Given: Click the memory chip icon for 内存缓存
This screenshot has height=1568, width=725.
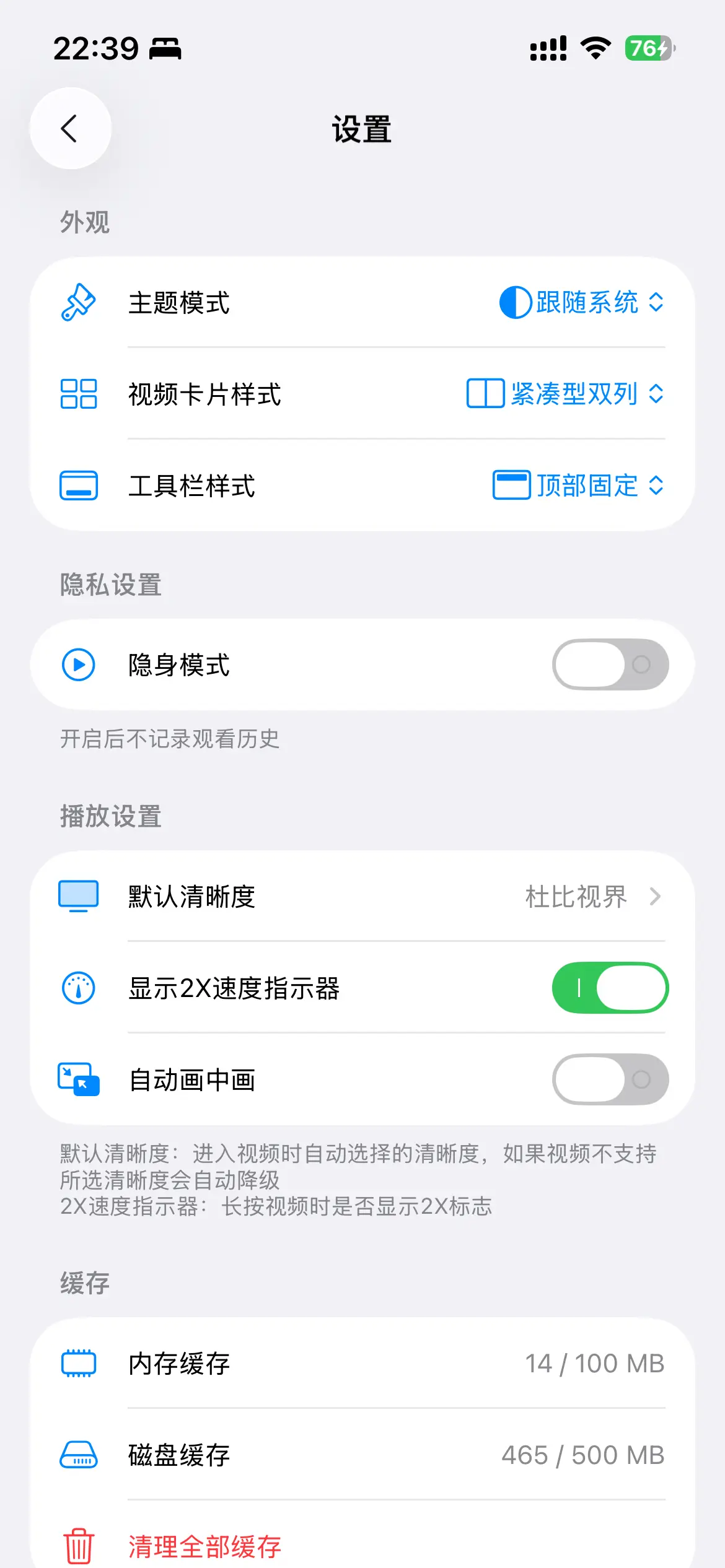Looking at the screenshot, I should (x=79, y=1362).
